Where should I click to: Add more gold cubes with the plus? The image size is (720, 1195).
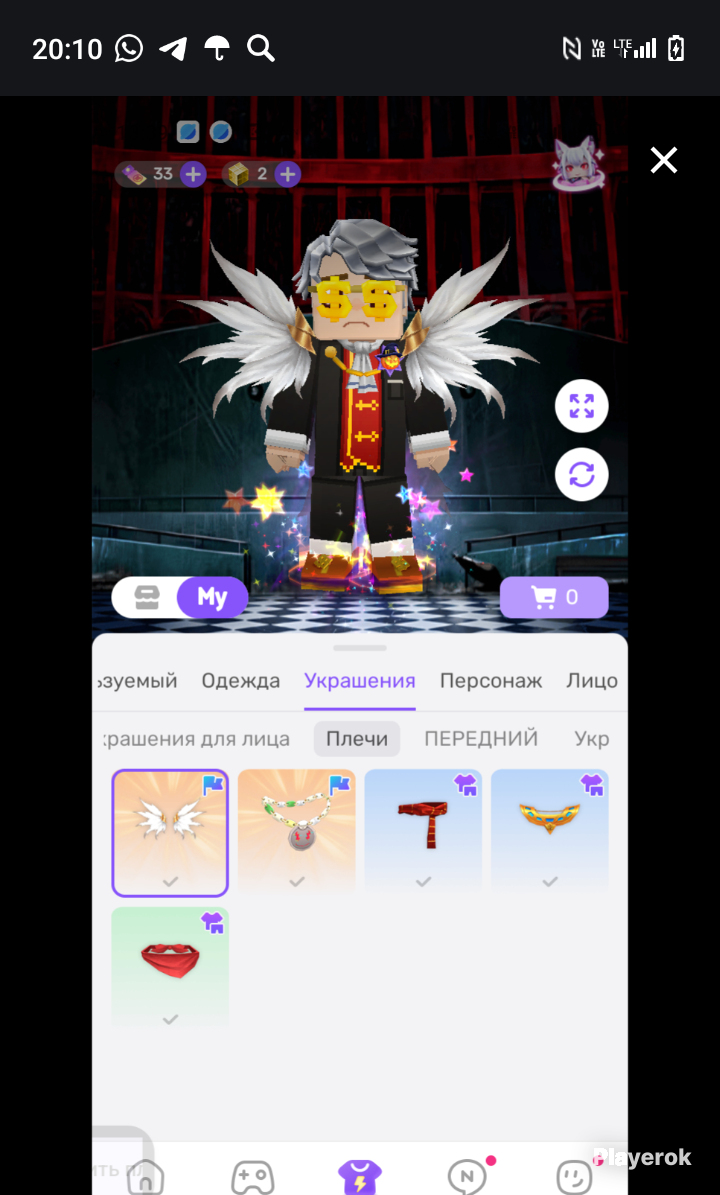[x=287, y=175]
